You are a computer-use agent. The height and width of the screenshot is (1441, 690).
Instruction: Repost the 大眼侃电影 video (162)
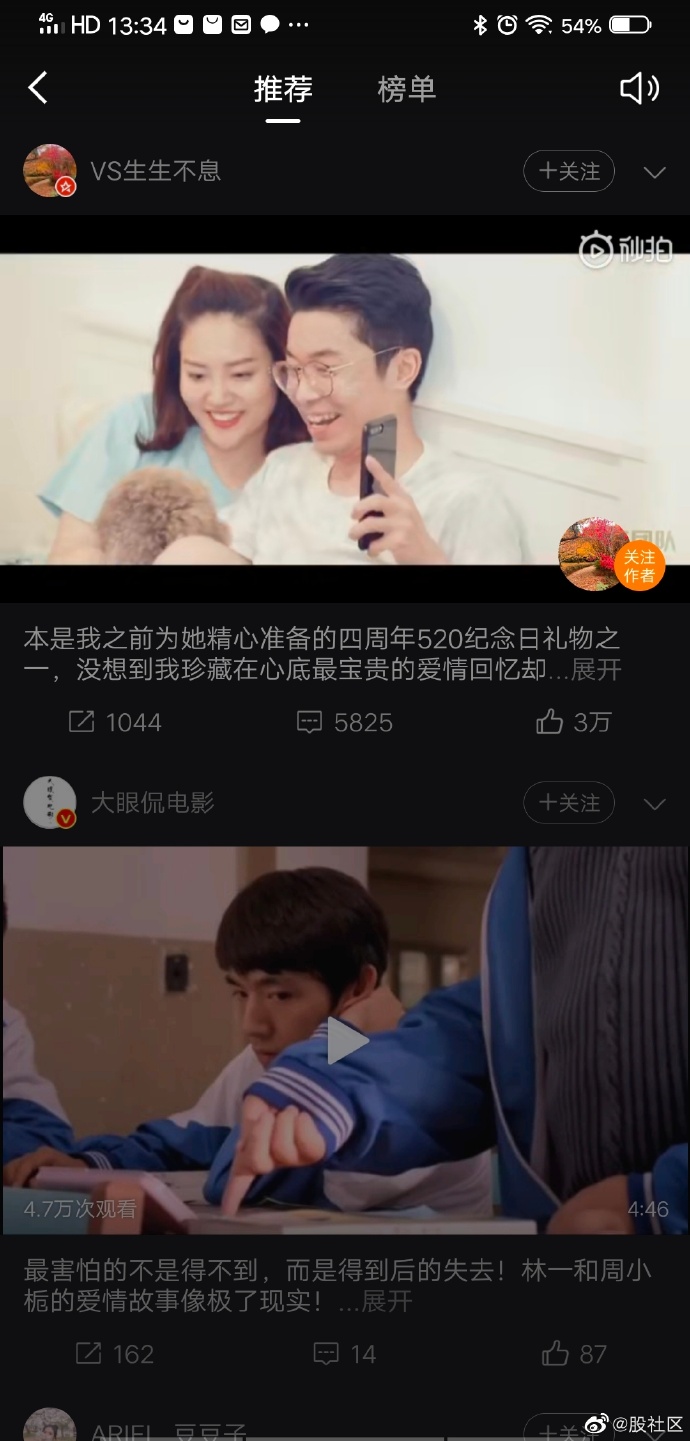(x=115, y=1354)
